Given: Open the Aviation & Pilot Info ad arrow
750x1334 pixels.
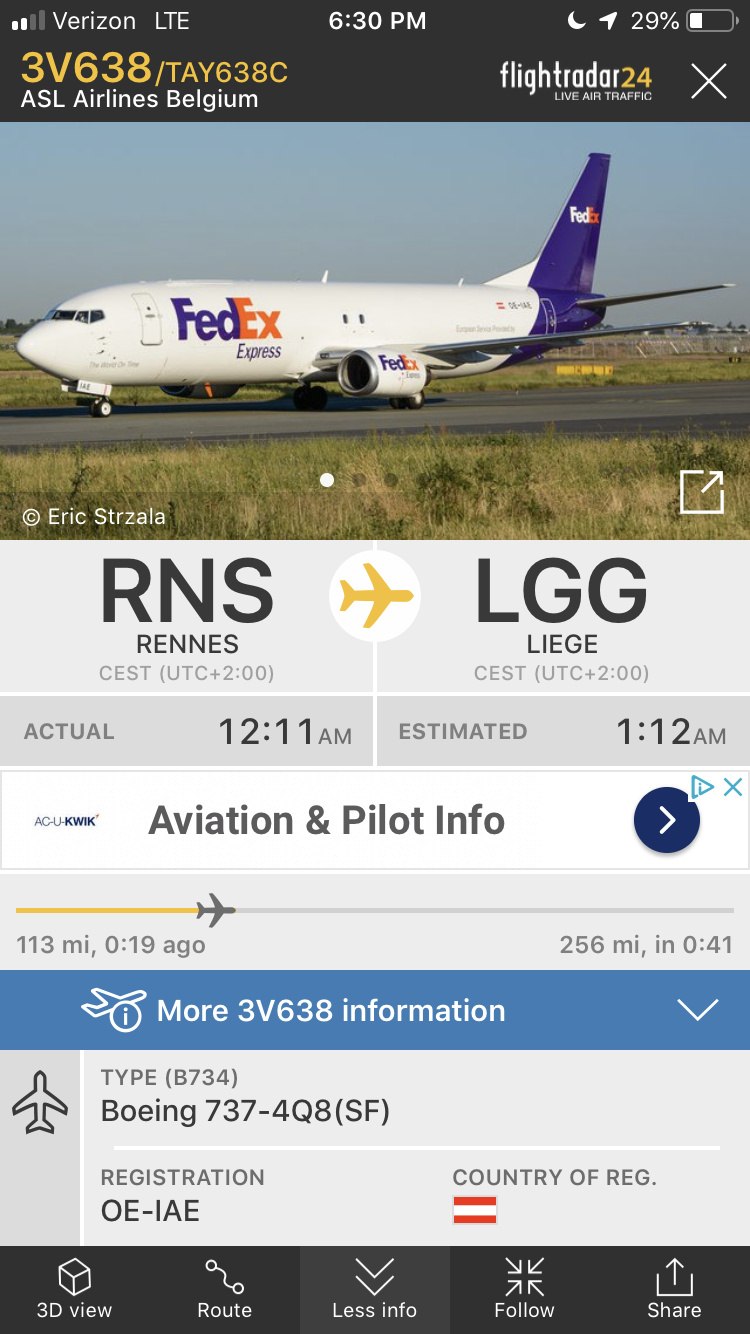Looking at the screenshot, I should 666,820.
